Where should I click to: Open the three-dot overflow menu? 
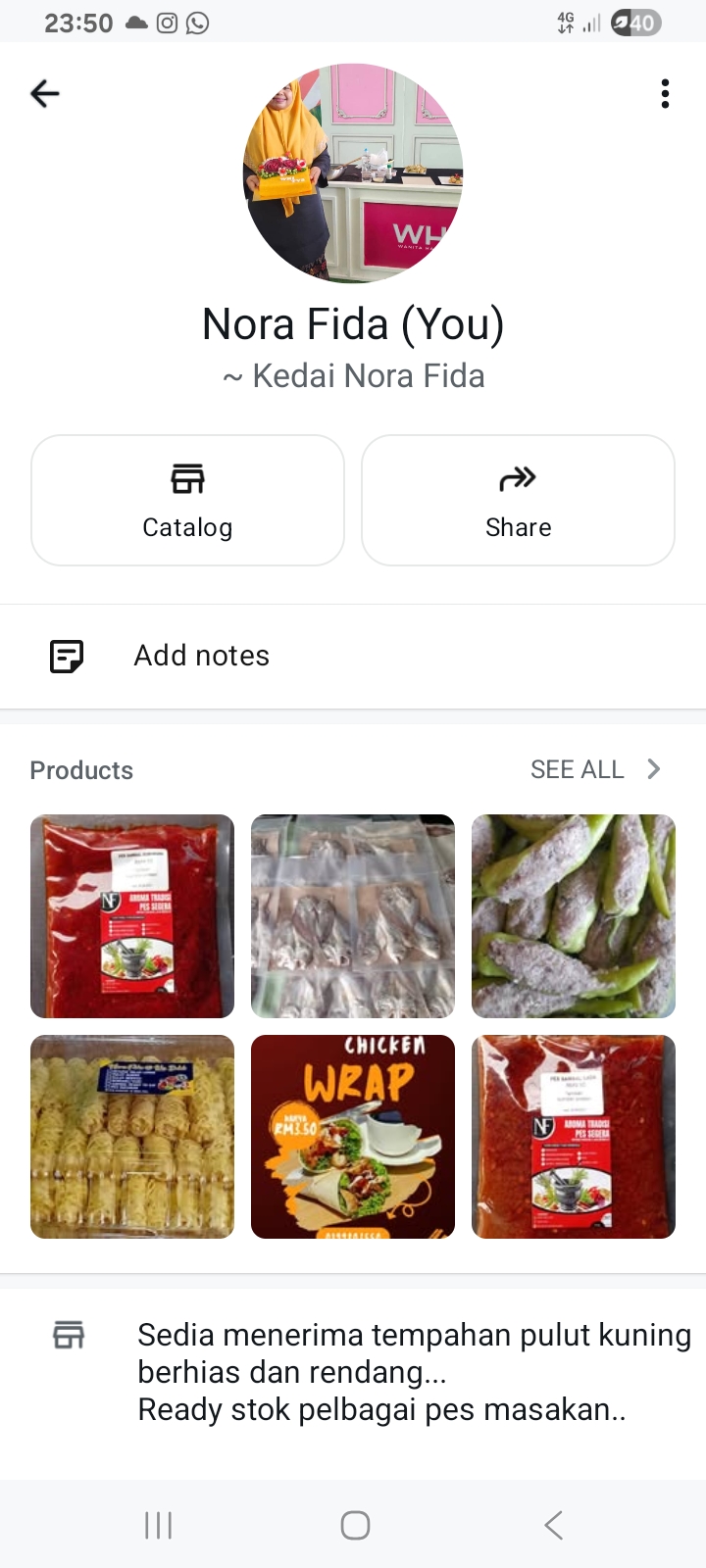[665, 94]
